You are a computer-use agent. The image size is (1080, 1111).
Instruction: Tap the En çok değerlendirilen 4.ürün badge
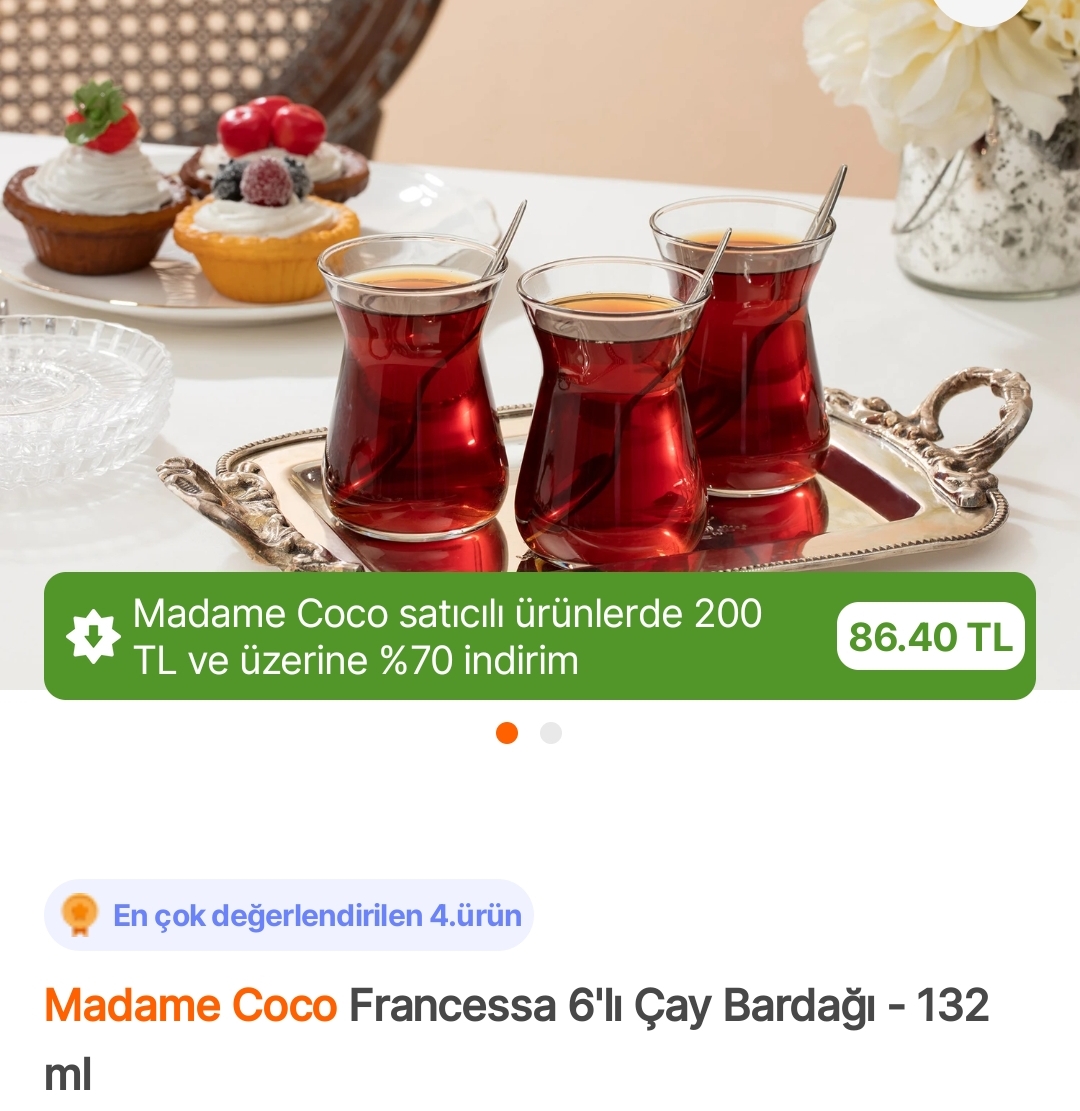tap(289, 915)
